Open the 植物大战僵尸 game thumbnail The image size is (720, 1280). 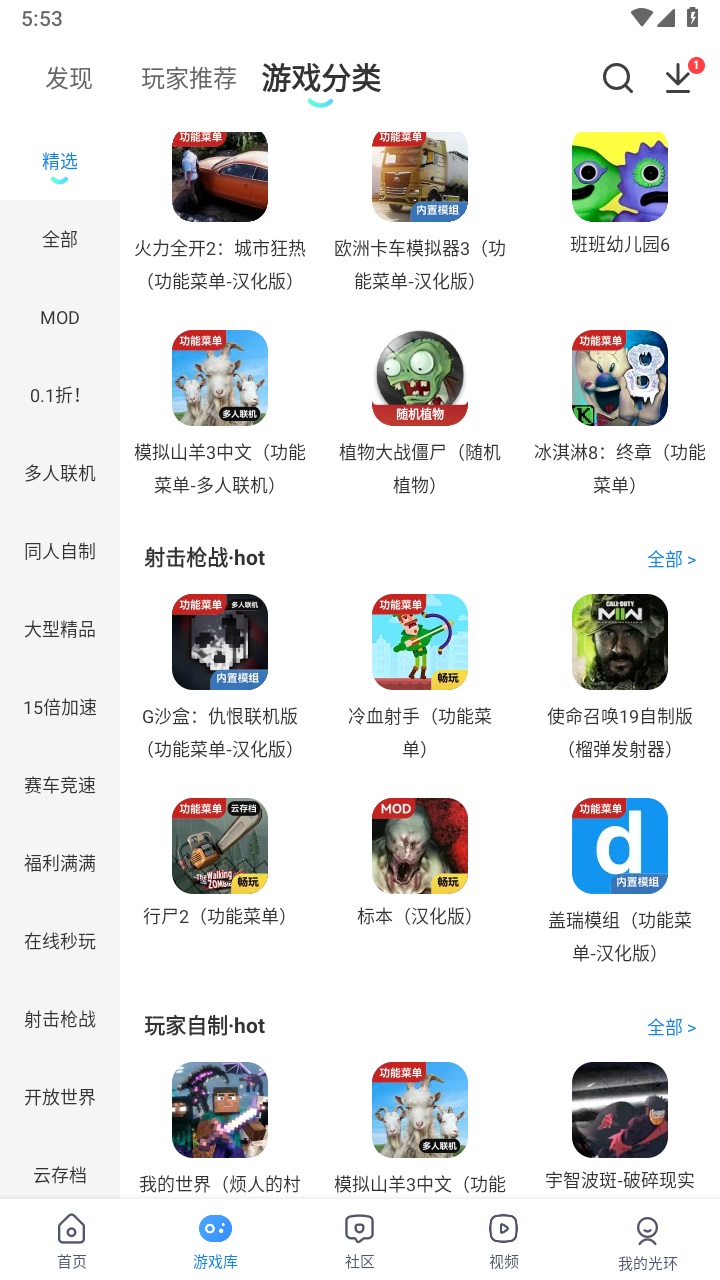coord(419,377)
